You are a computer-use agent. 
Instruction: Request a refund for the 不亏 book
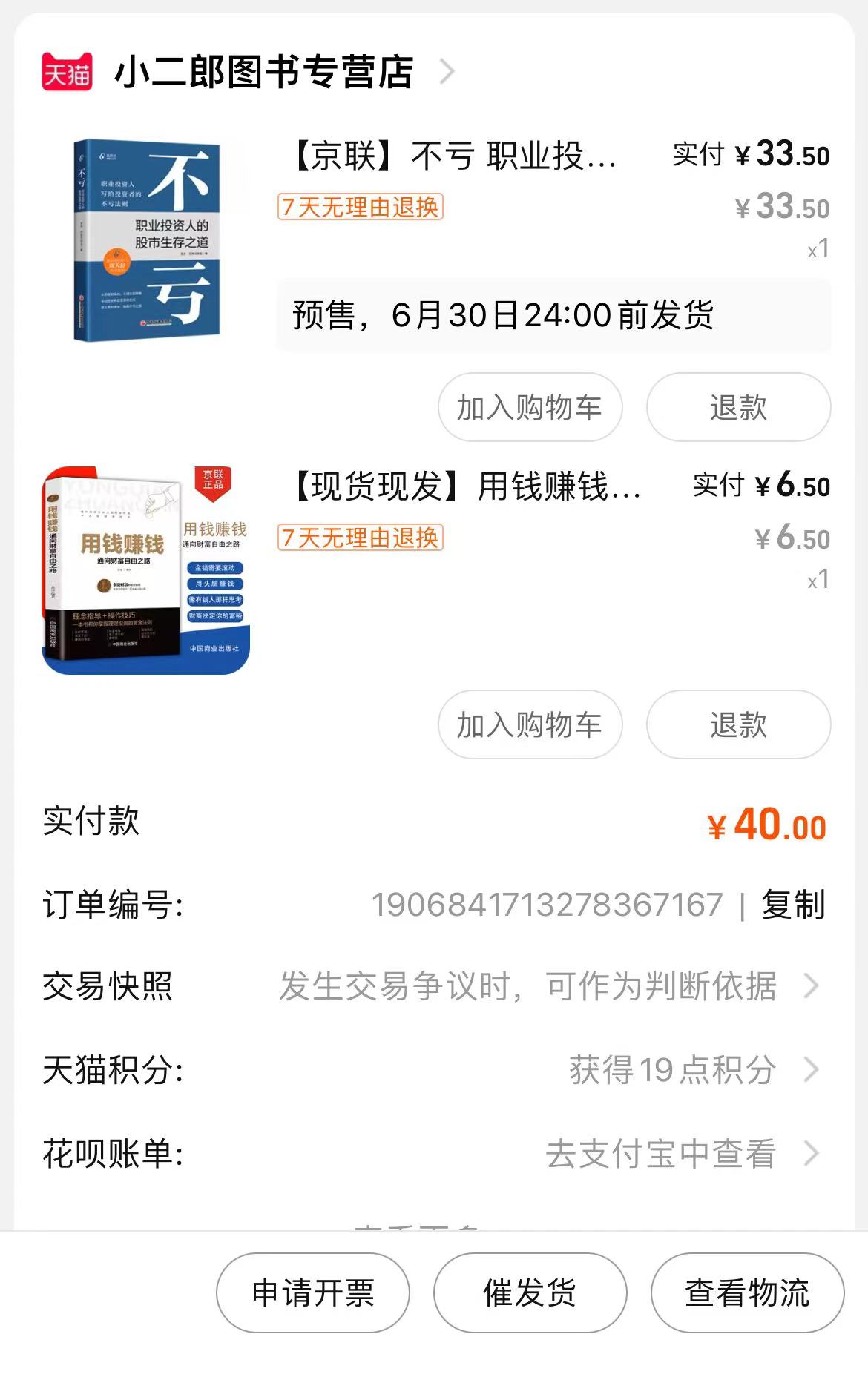[738, 407]
